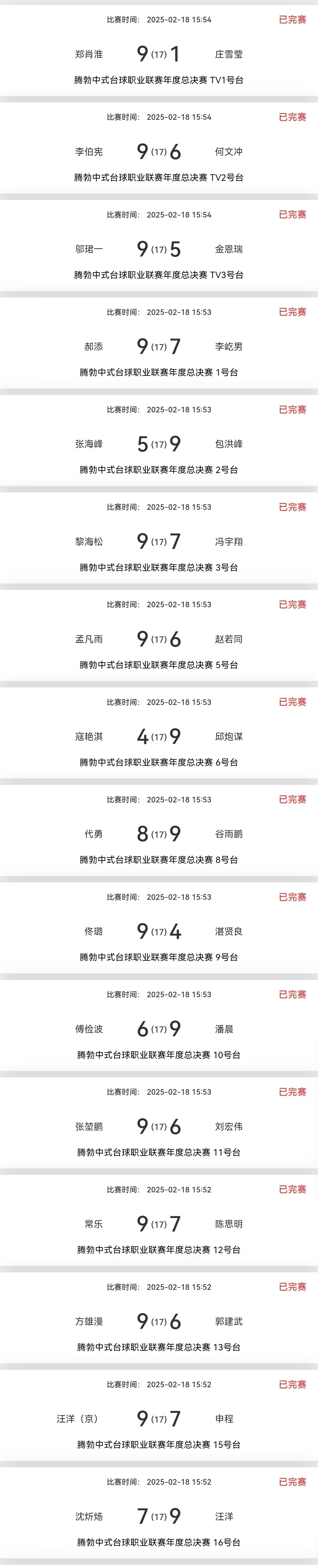View the 傅俭波 vs 潘晨 match result
This screenshot has width=318, height=1568.
[158, 1029]
